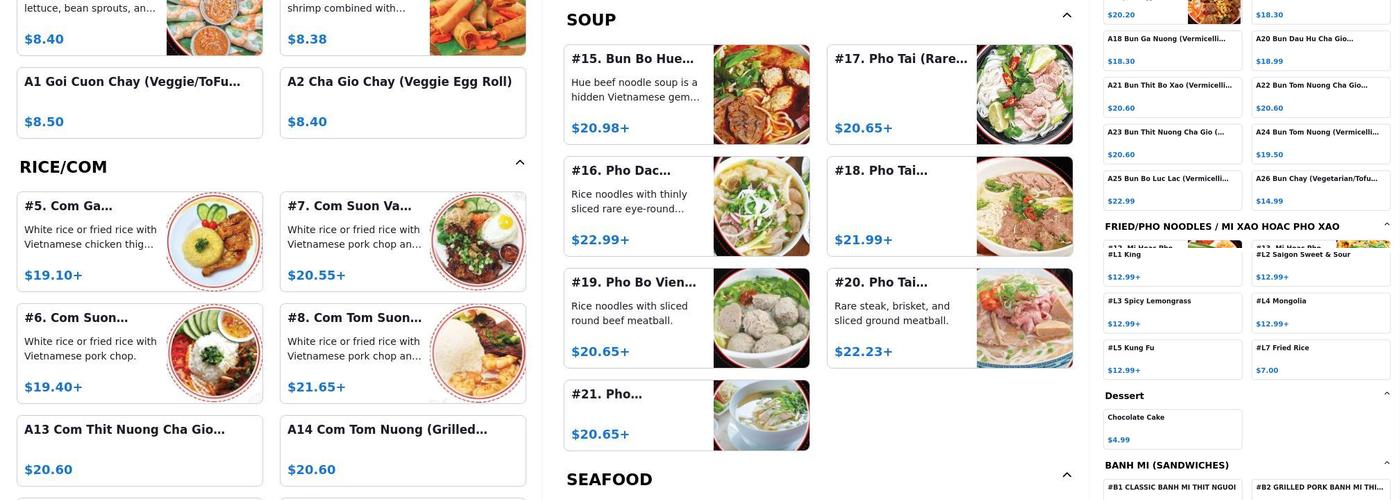Screen dimensions: 1400x500
Task: Choose A1 Goi Cuon Chay veggie roll
Action: tap(139, 102)
